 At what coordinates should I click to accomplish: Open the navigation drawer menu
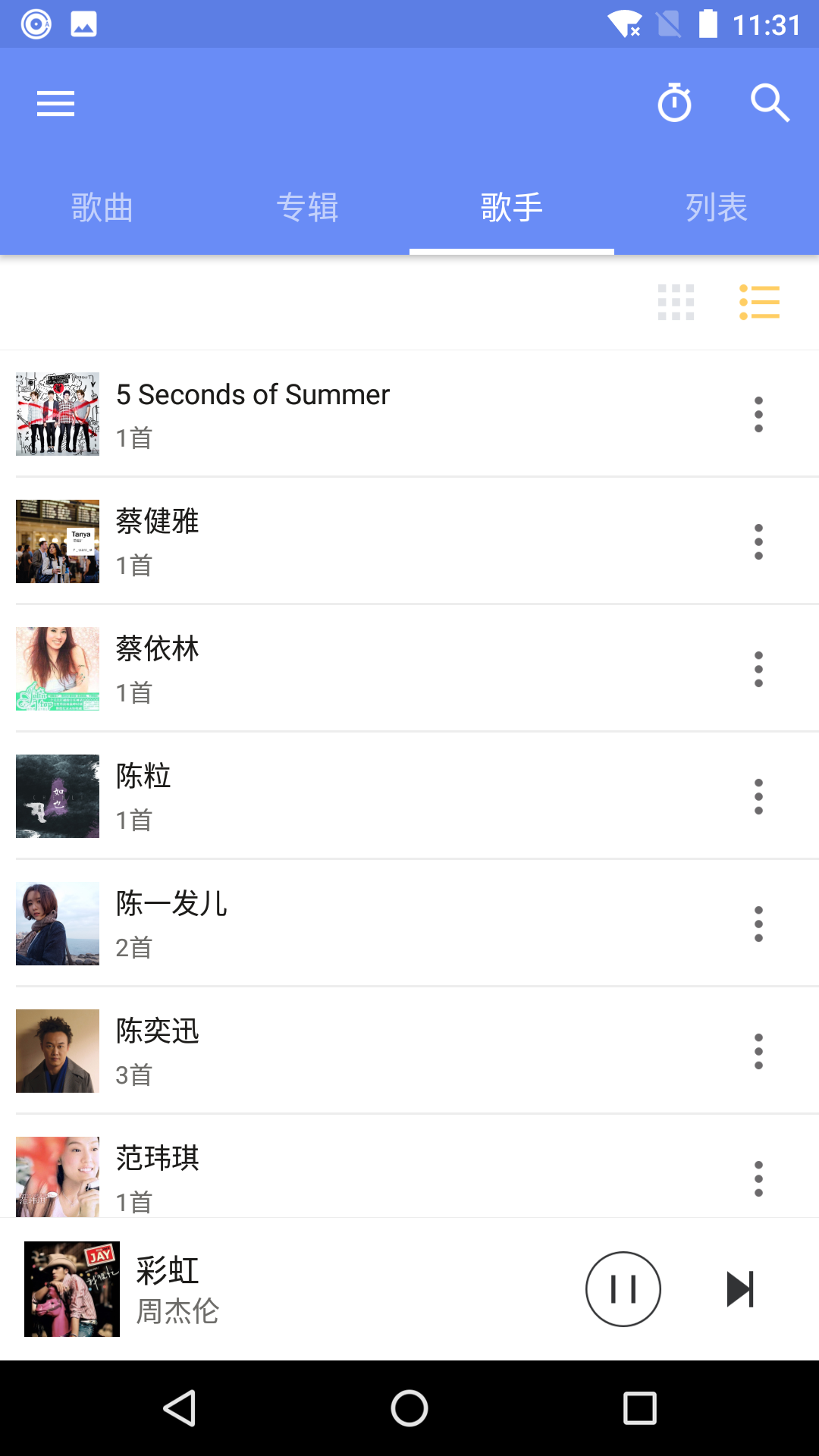(55, 103)
